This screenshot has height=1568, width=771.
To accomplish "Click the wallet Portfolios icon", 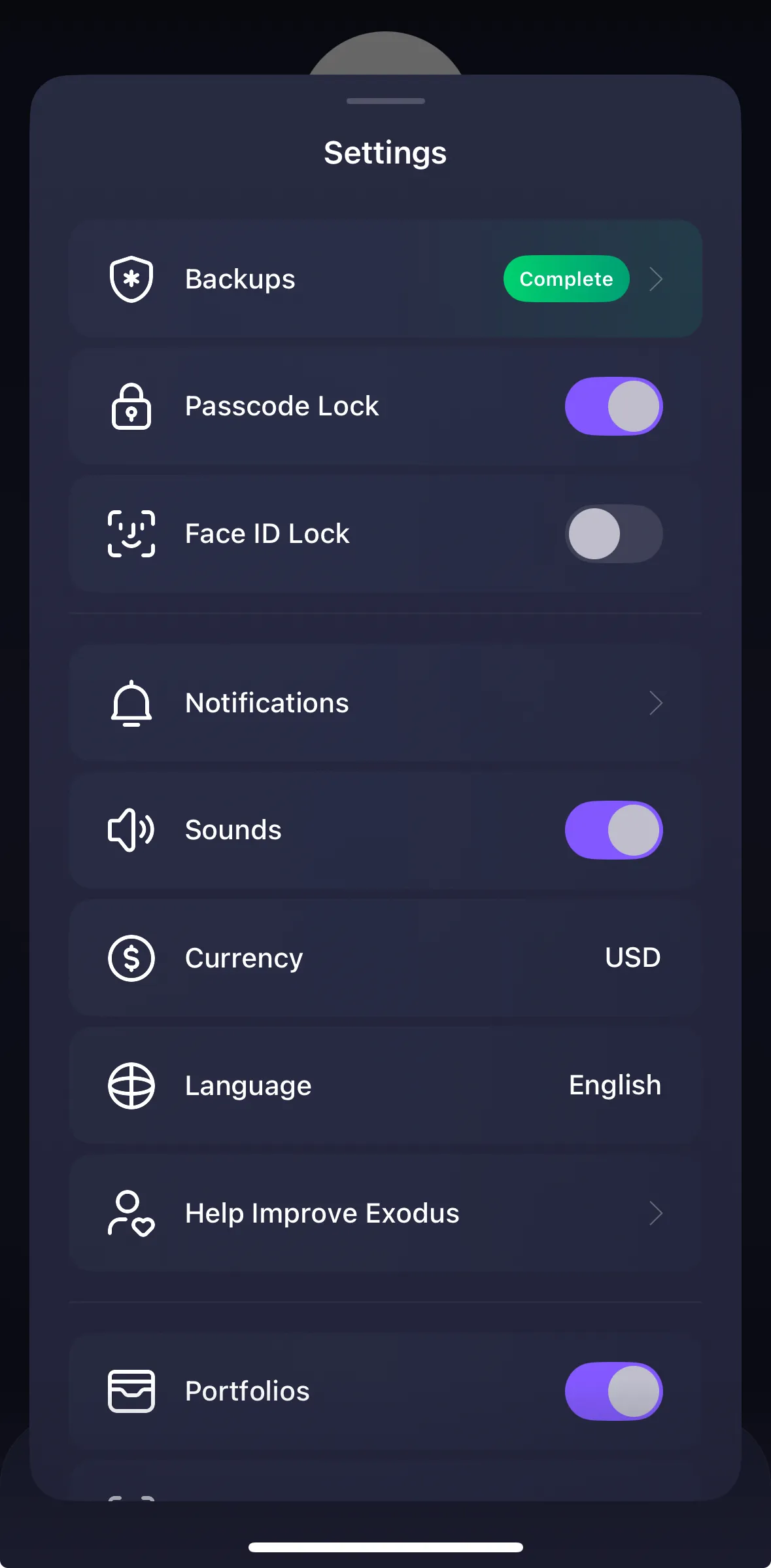I will tap(131, 1391).
